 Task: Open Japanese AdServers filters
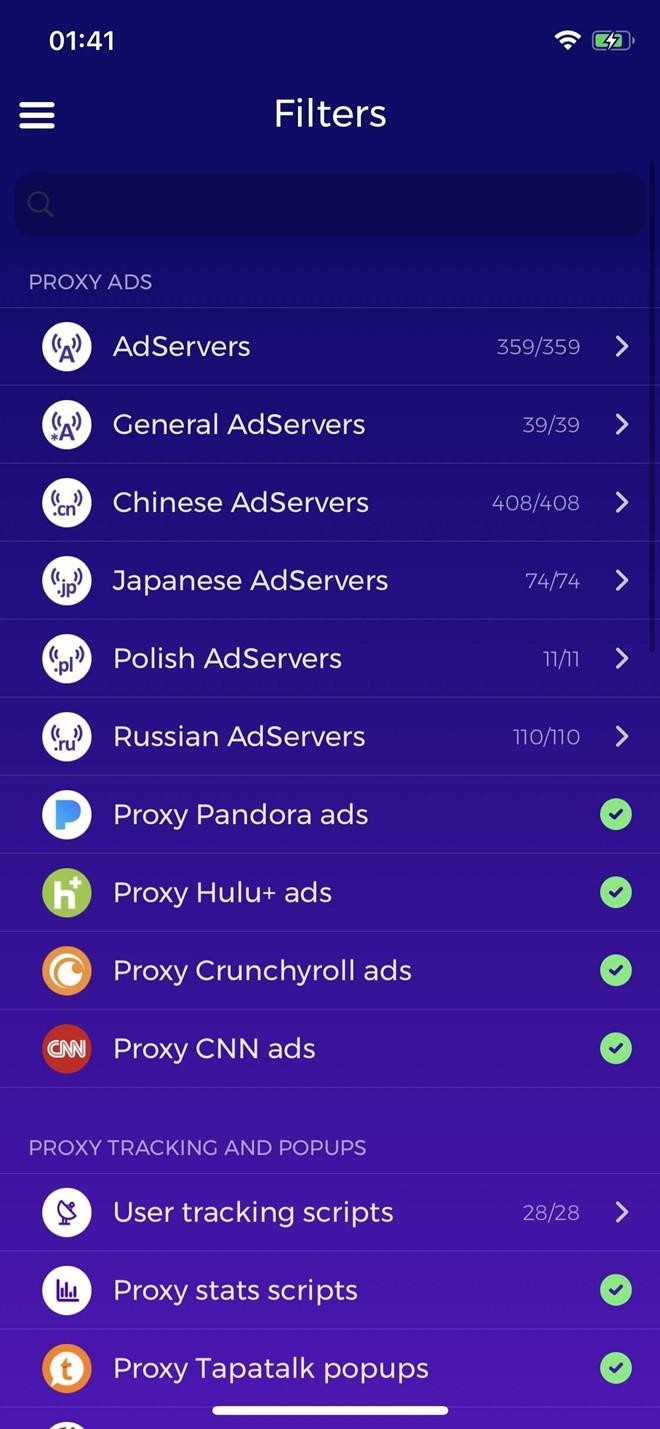(x=330, y=580)
